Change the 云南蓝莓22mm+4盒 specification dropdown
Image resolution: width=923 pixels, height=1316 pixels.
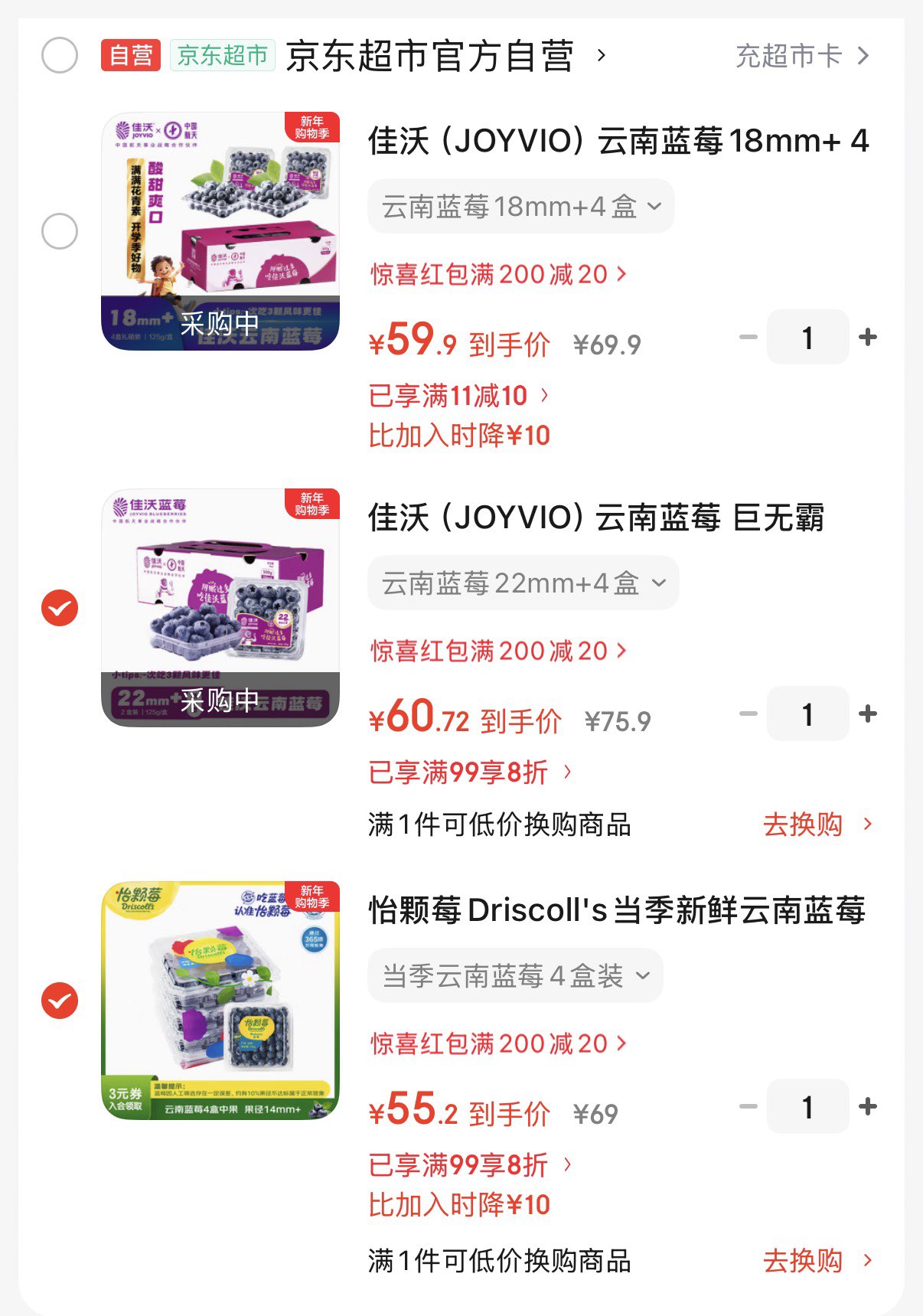[523, 583]
